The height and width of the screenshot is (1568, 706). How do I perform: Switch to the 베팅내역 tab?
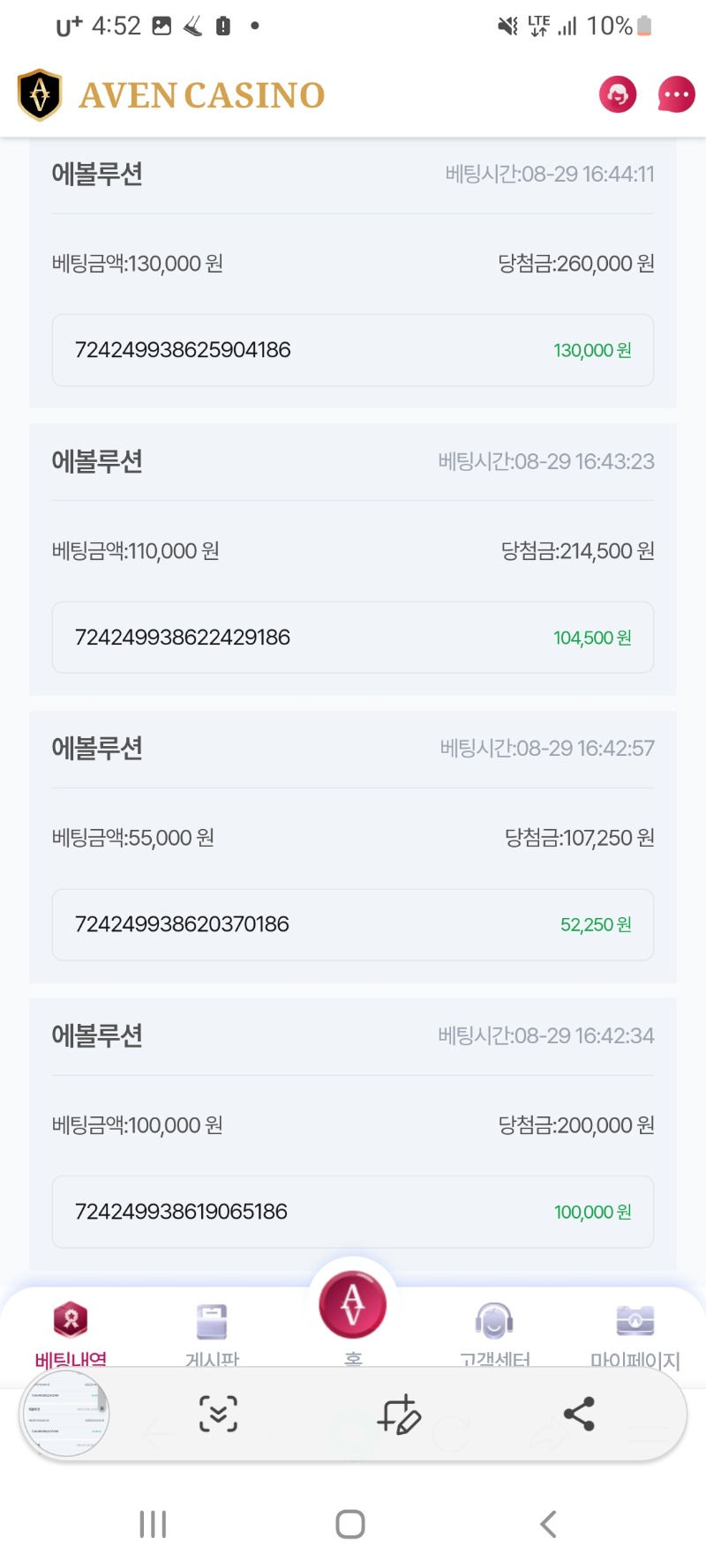tap(71, 1333)
